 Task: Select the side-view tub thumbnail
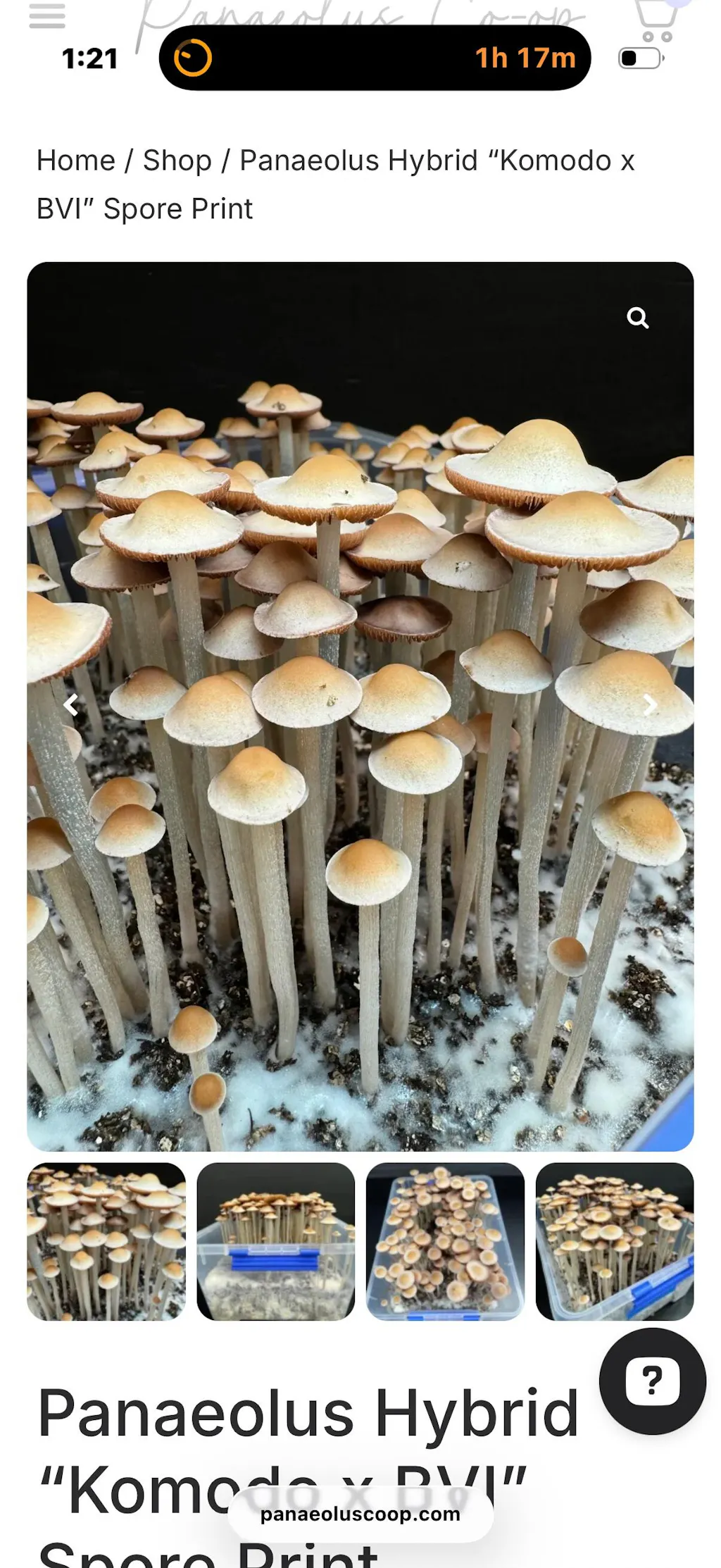(x=276, y=1243)
